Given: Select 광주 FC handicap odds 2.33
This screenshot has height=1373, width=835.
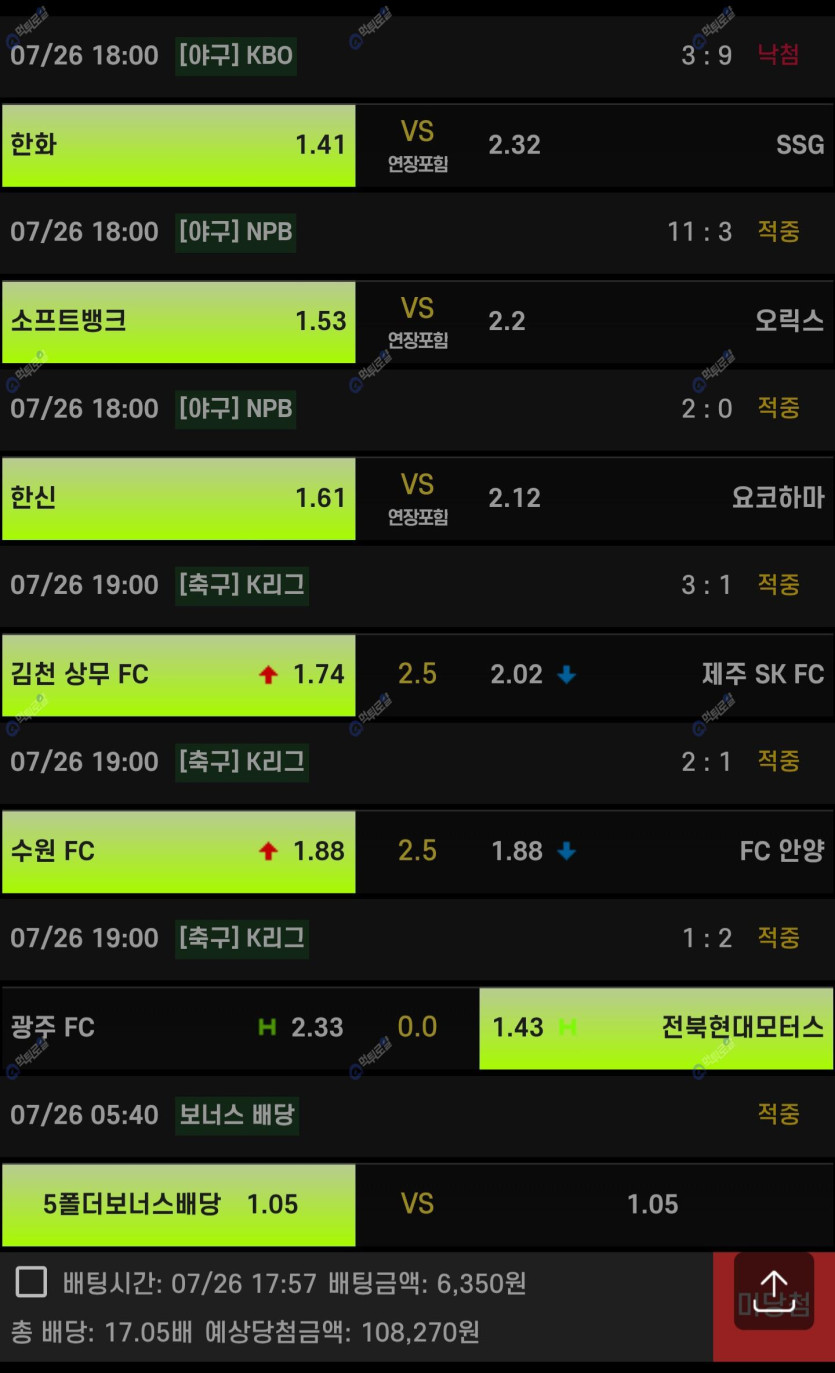Looking at the screenshot, I should point(178,1028).
